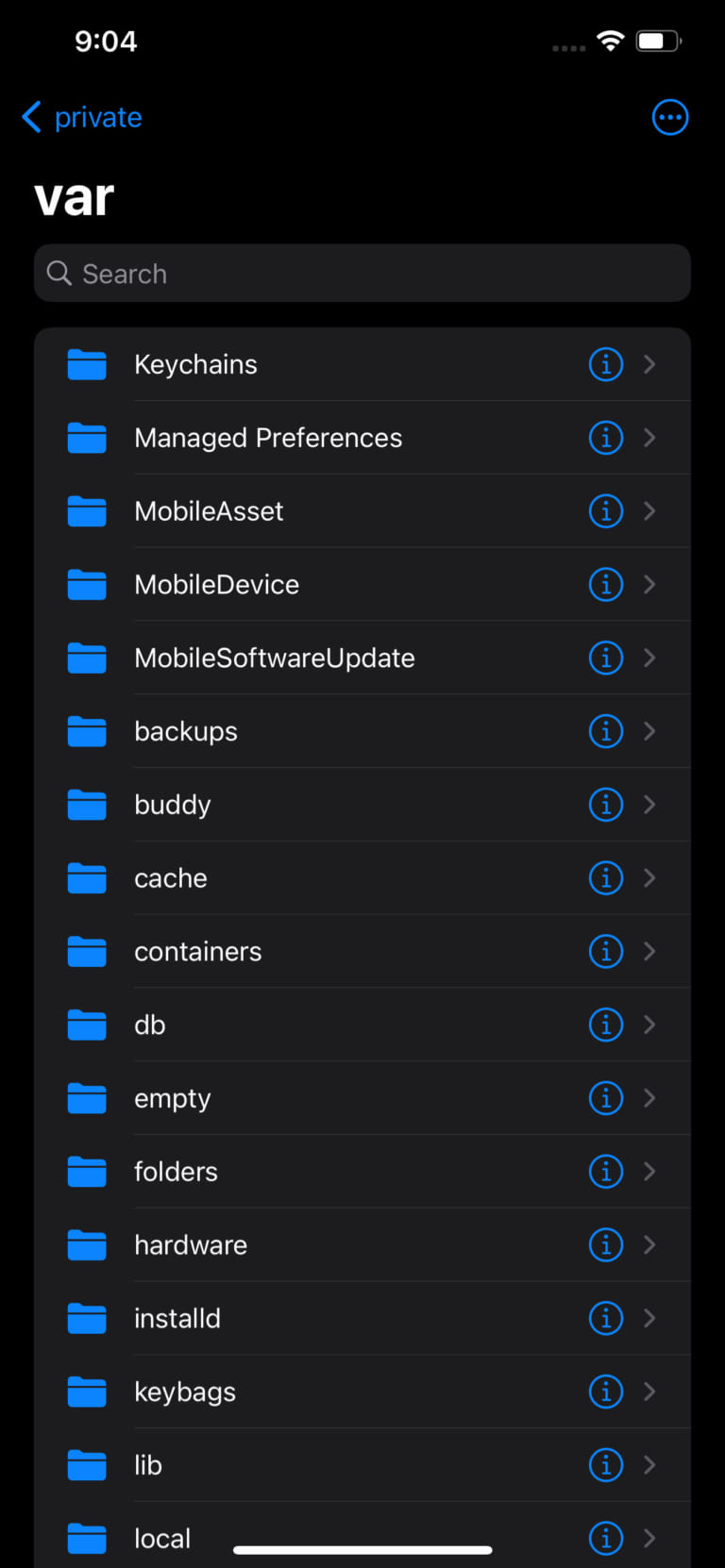This screenshot has height=1568, width=725.
Task: Go back to the private folder
Action: pos(81,117)
